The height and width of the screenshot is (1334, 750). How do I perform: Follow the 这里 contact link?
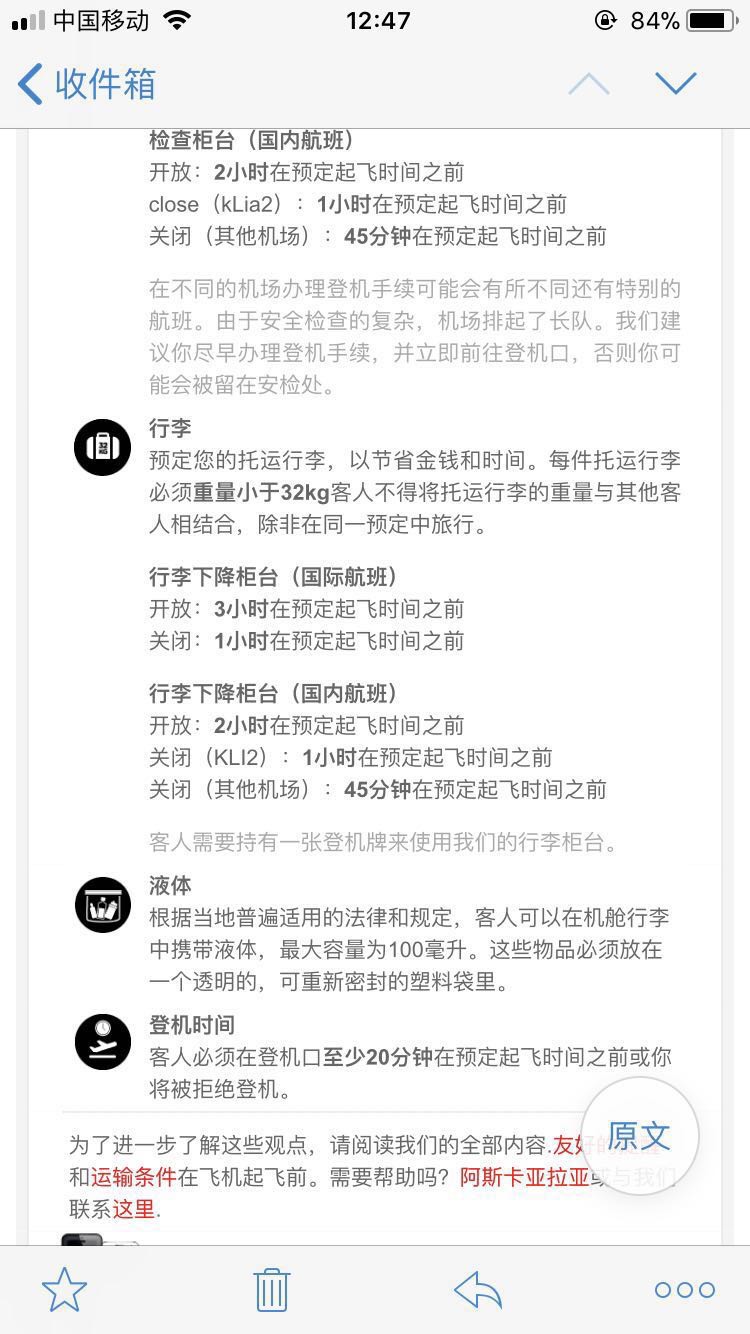134,1208
